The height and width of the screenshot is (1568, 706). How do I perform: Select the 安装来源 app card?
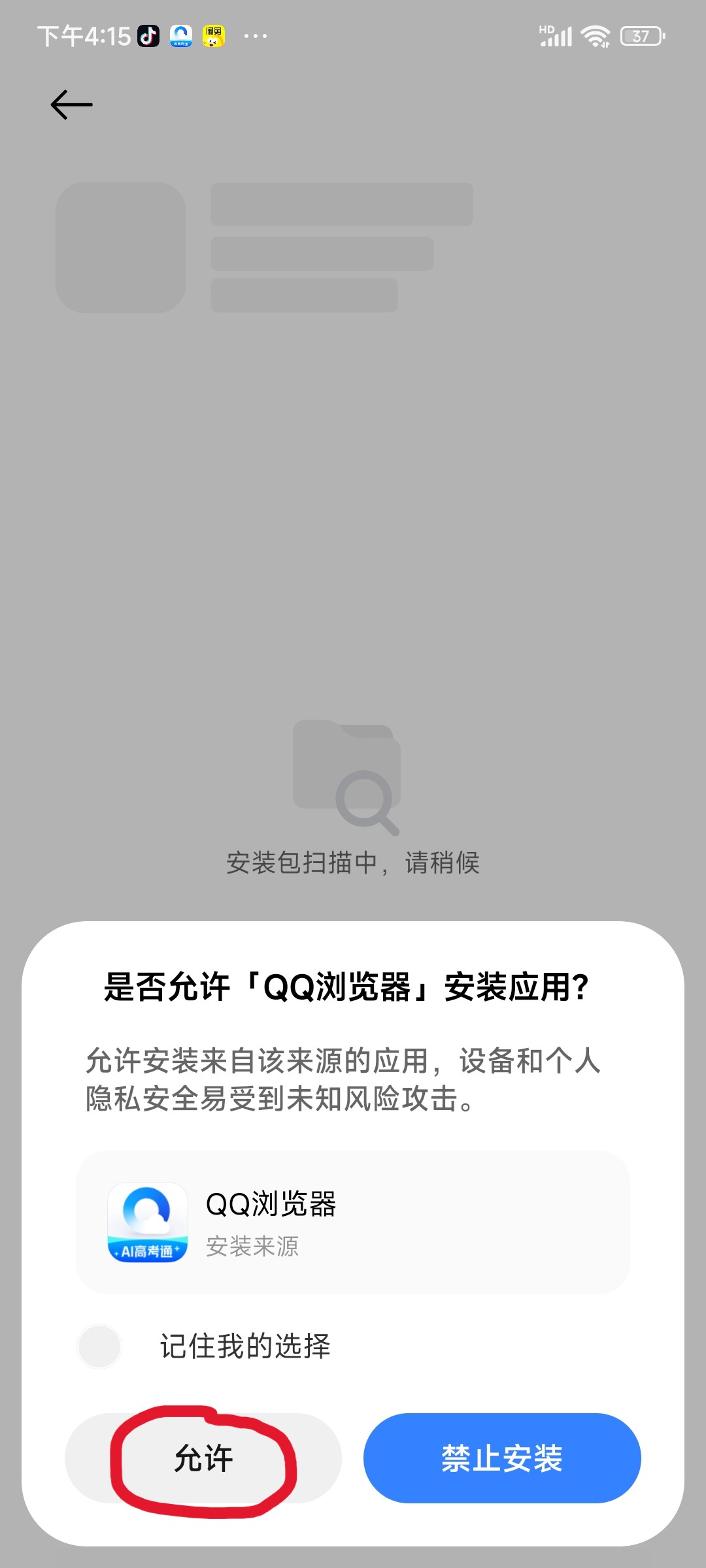point(353,1225)
